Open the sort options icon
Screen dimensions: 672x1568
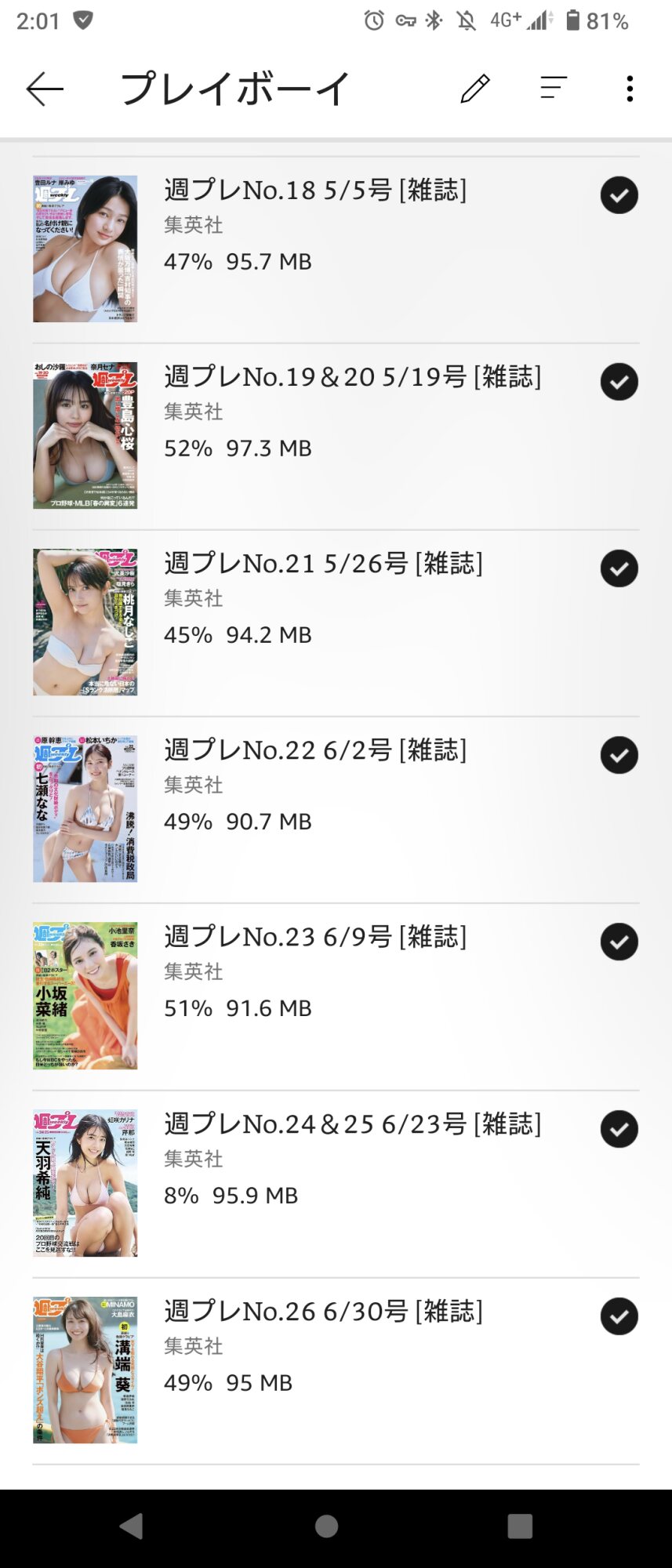(x=554, y=88)
